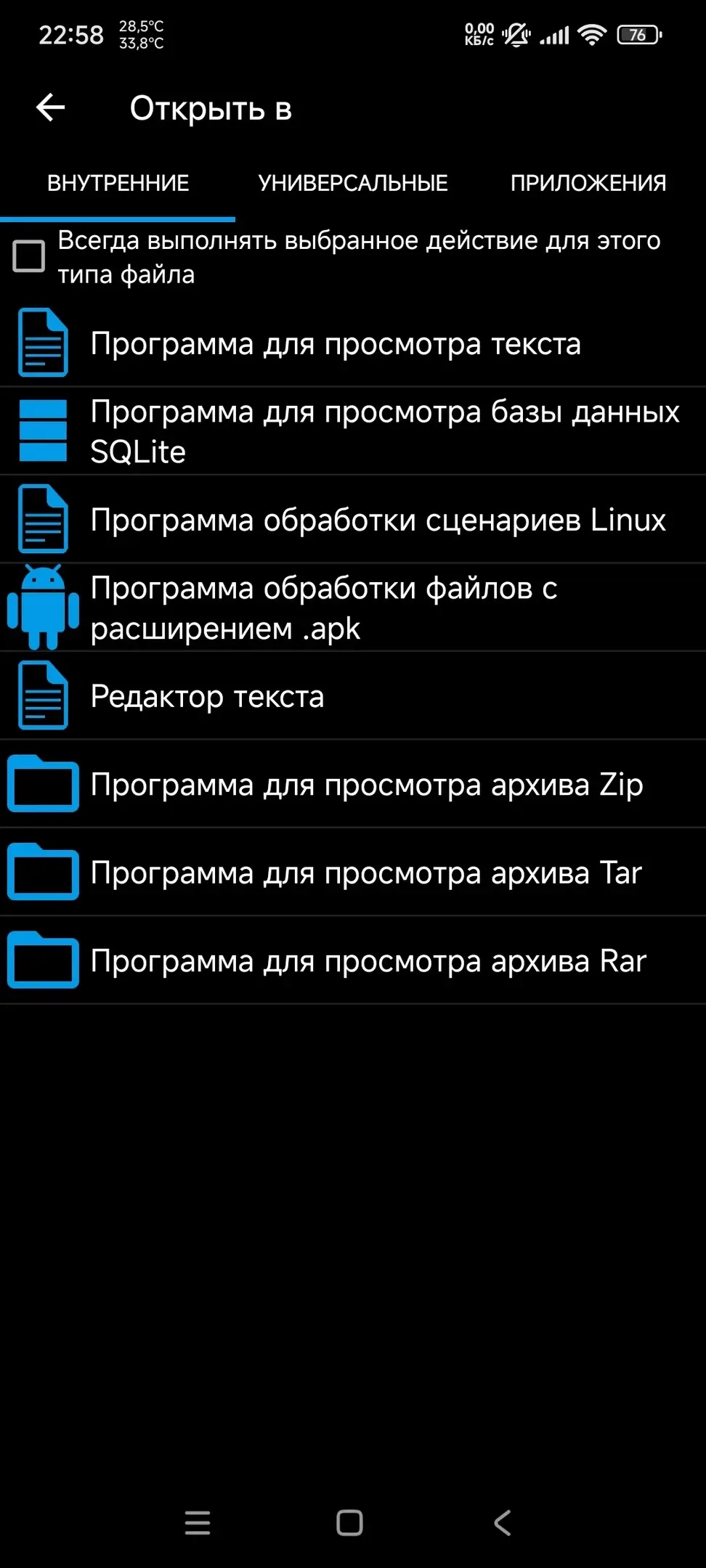Tap the system home button
Viewport: 706px width, 1568px height.
349,1522
